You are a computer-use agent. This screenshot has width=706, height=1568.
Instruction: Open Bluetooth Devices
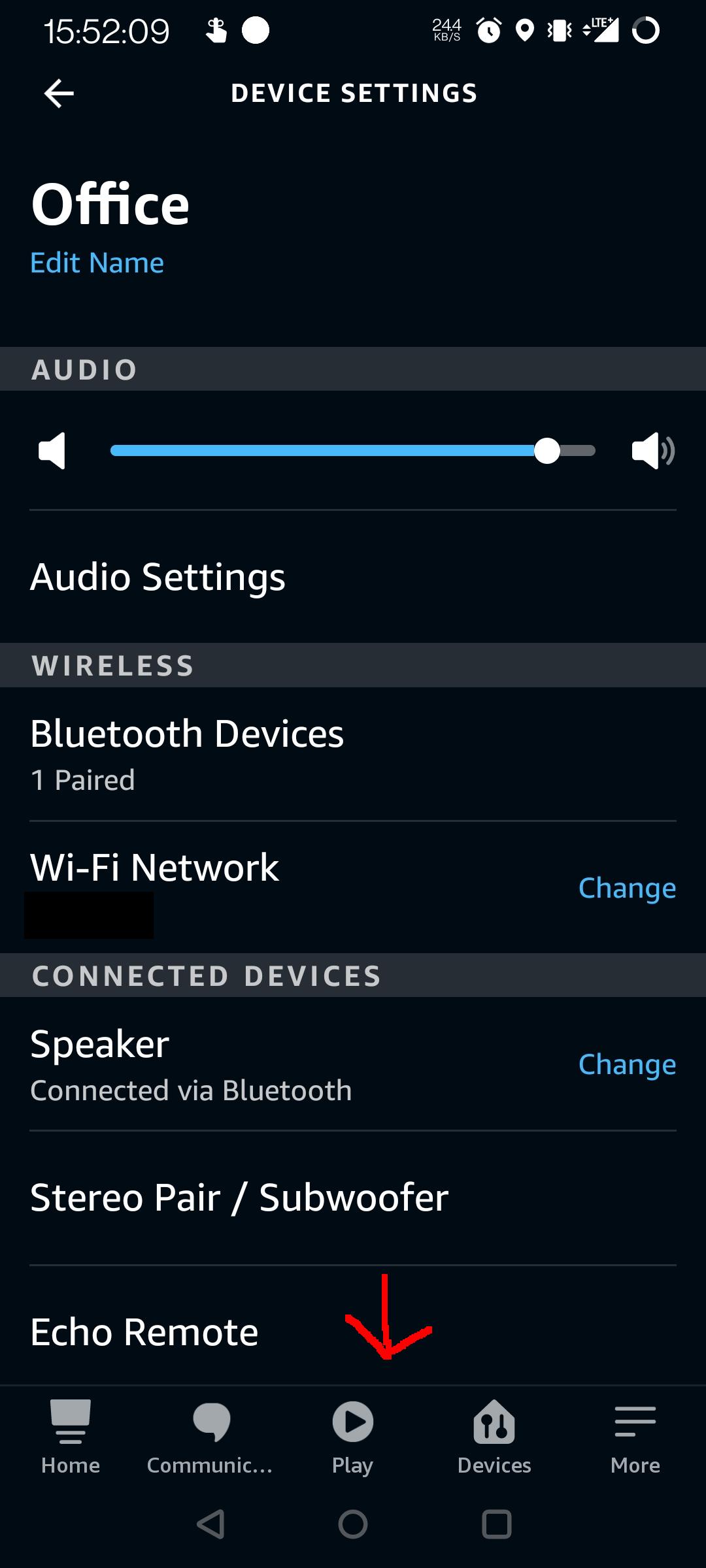pyautogui.click(x=353, y=754)
